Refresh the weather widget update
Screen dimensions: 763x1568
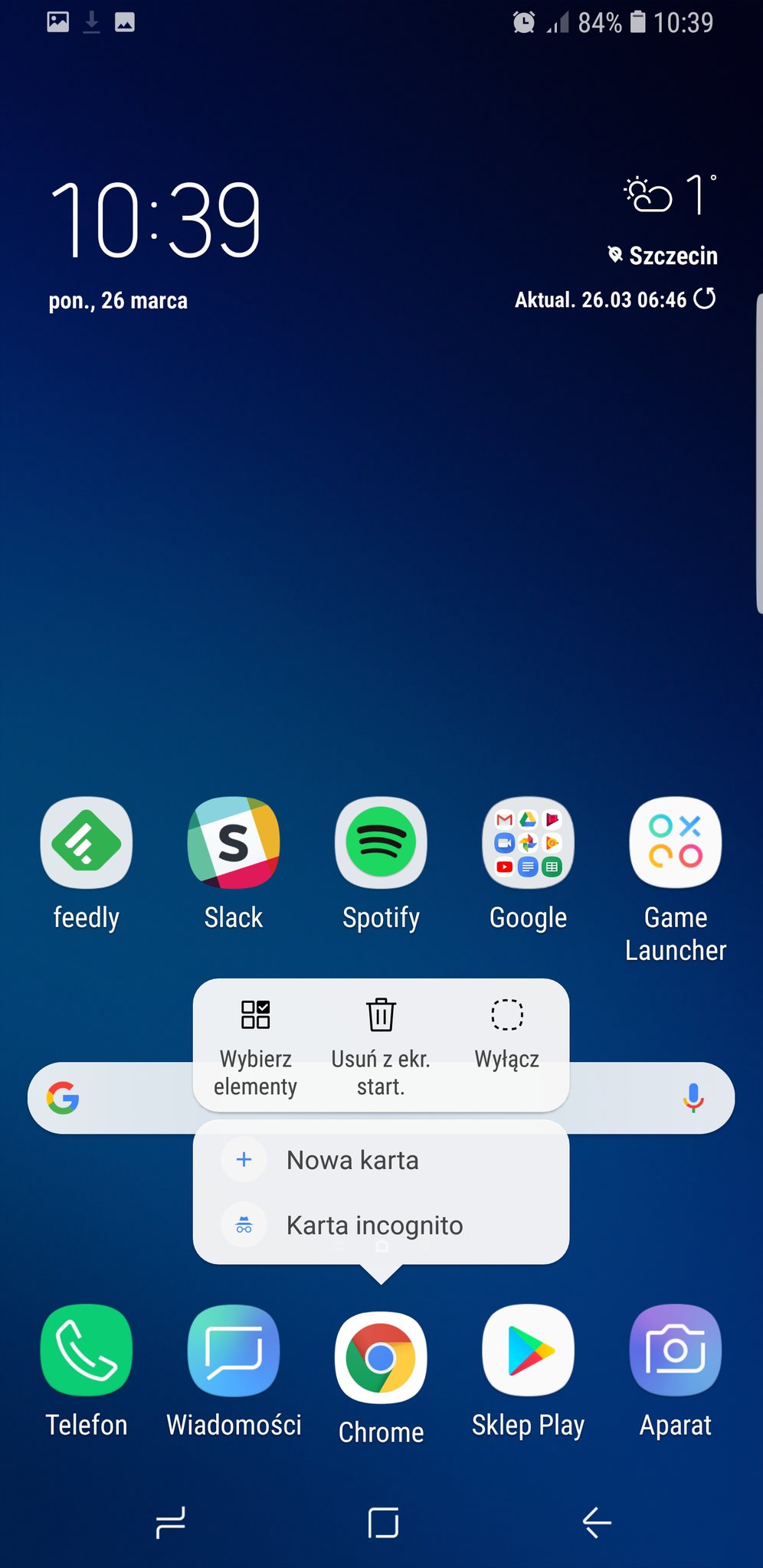pos(705,299)
